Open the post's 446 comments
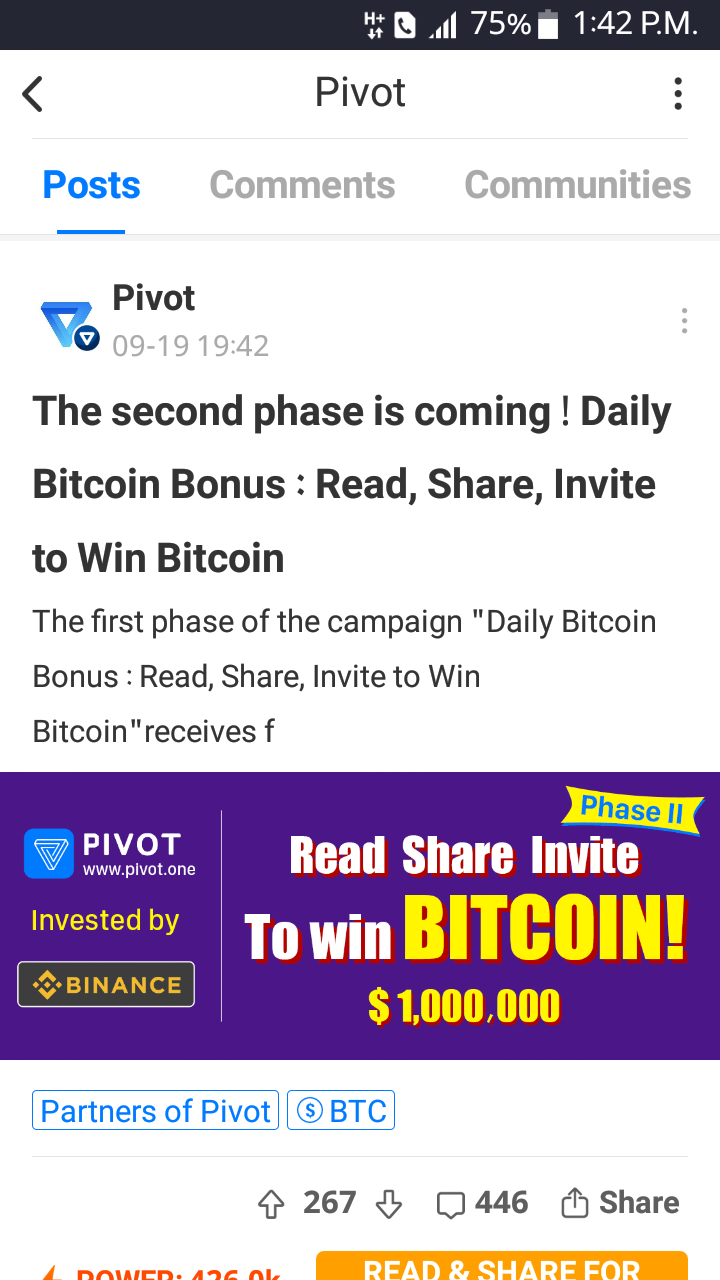Viewport: 720px width, 1280px height. 482,1203
